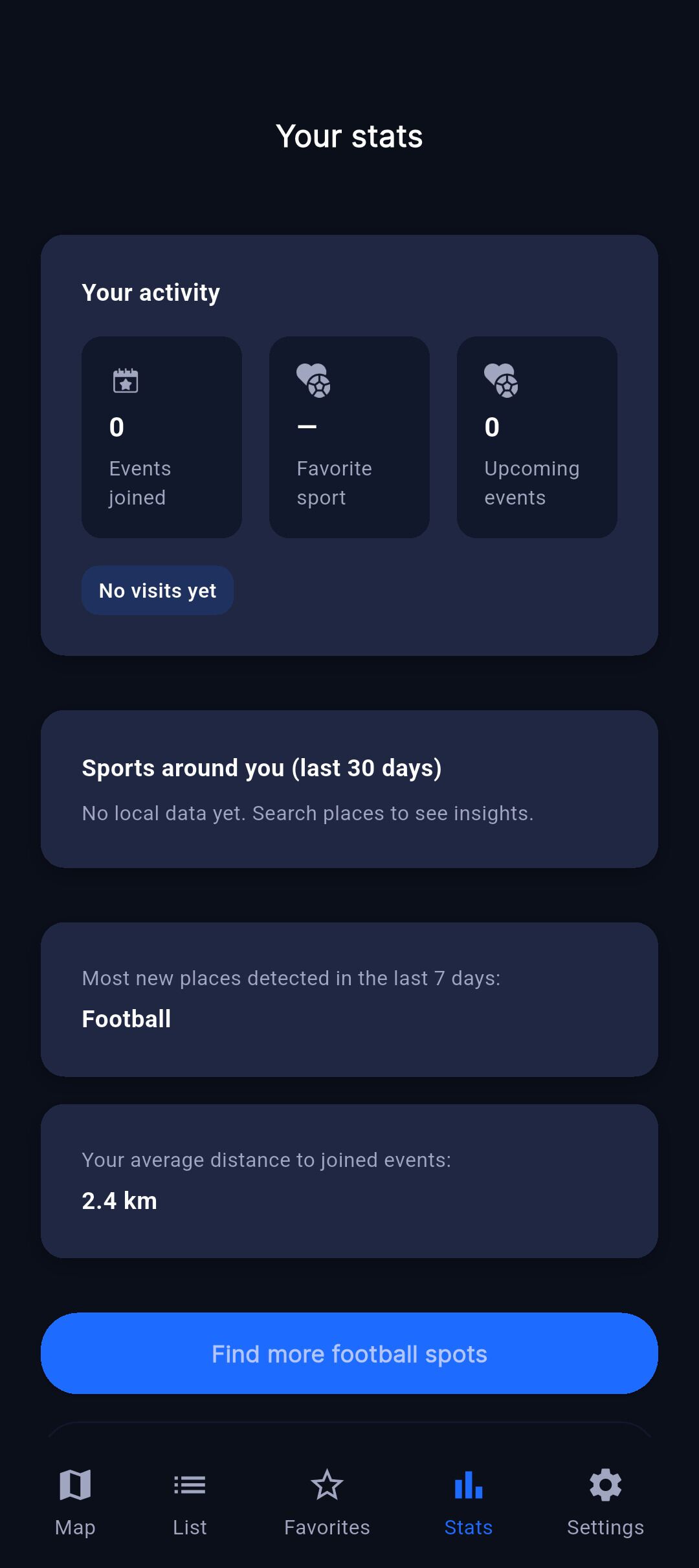Click the star icon beside Your activity

point(326,291)
